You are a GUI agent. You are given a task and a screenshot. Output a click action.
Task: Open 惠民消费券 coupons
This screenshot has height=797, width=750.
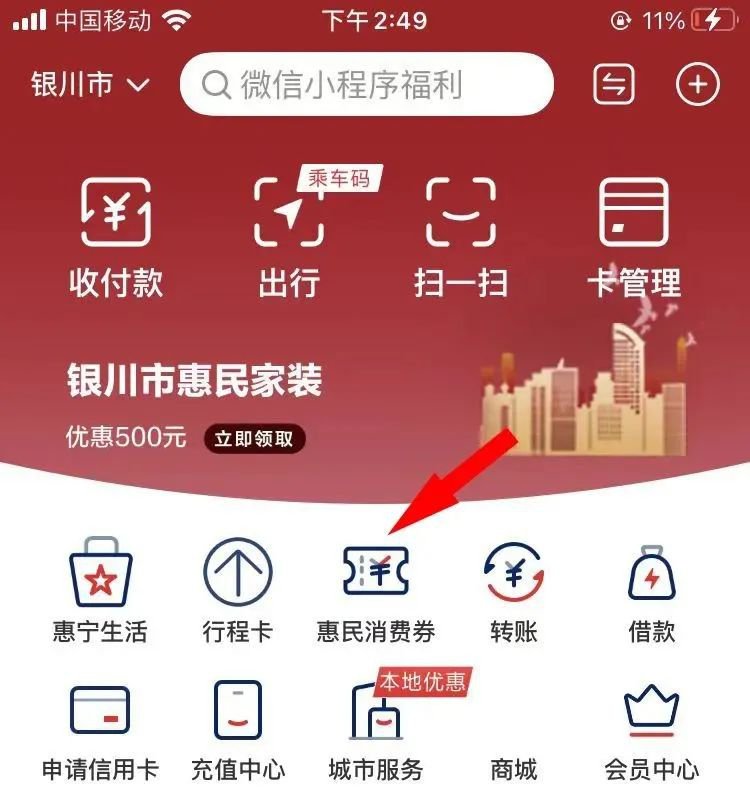[x=376, y=590]
